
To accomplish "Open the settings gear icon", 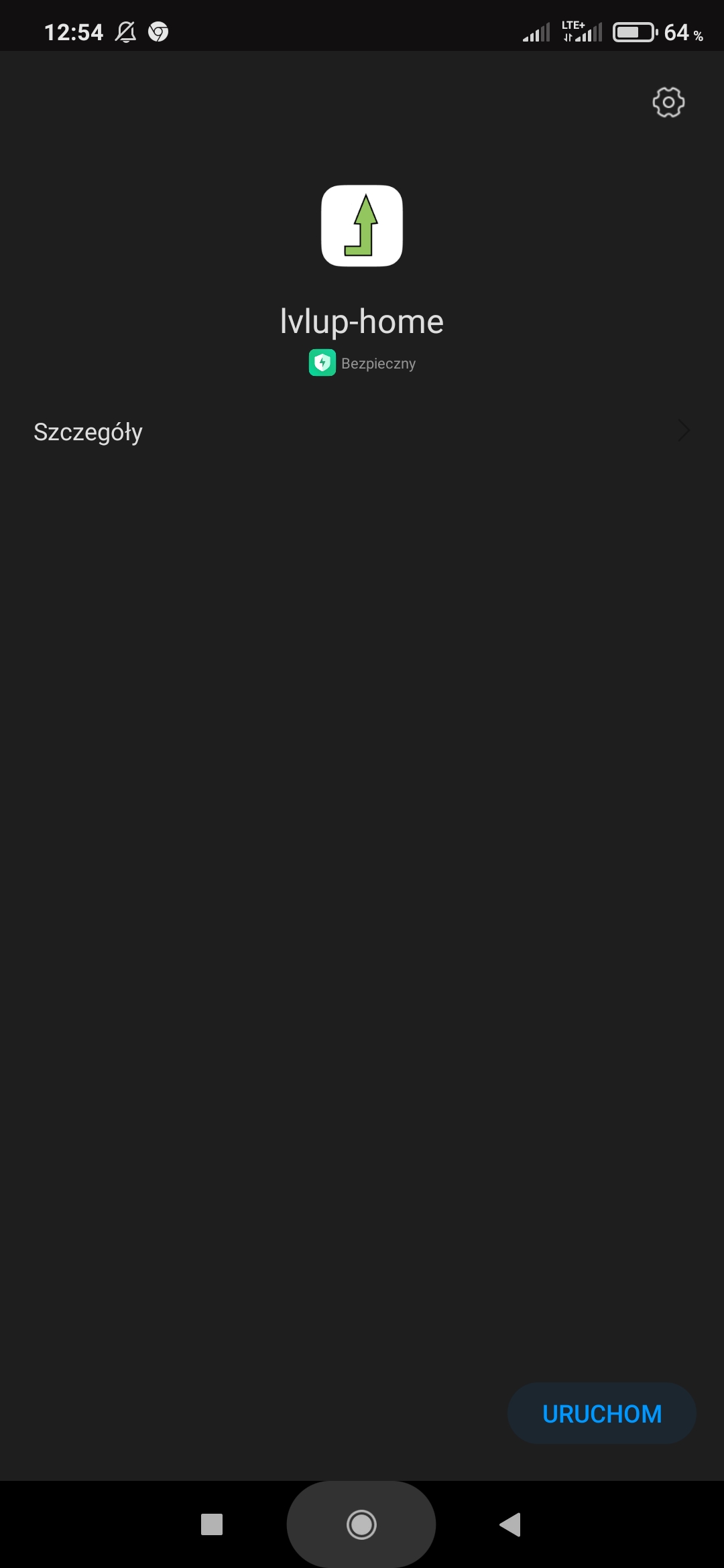I will click(668, 103).
